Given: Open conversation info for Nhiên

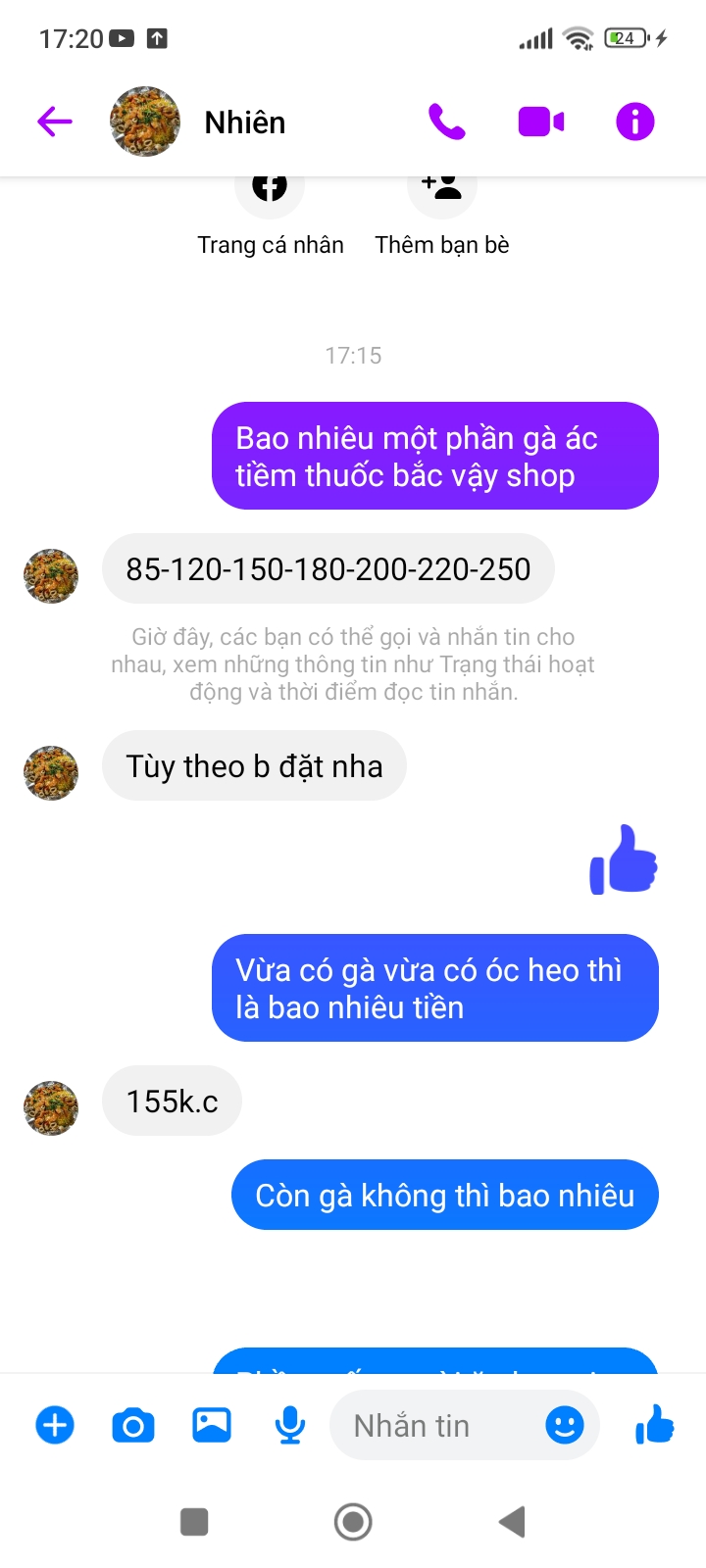Looking at the screenshot, I should coord(635,122).
